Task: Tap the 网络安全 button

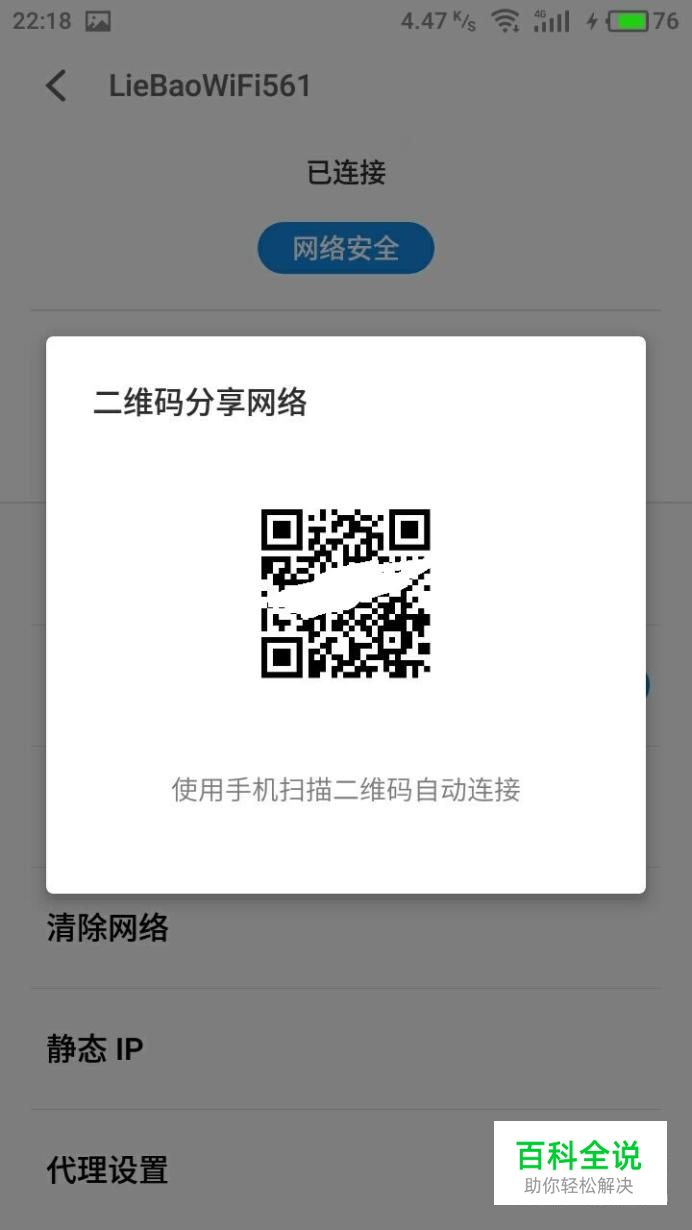Action: point(346,248)
